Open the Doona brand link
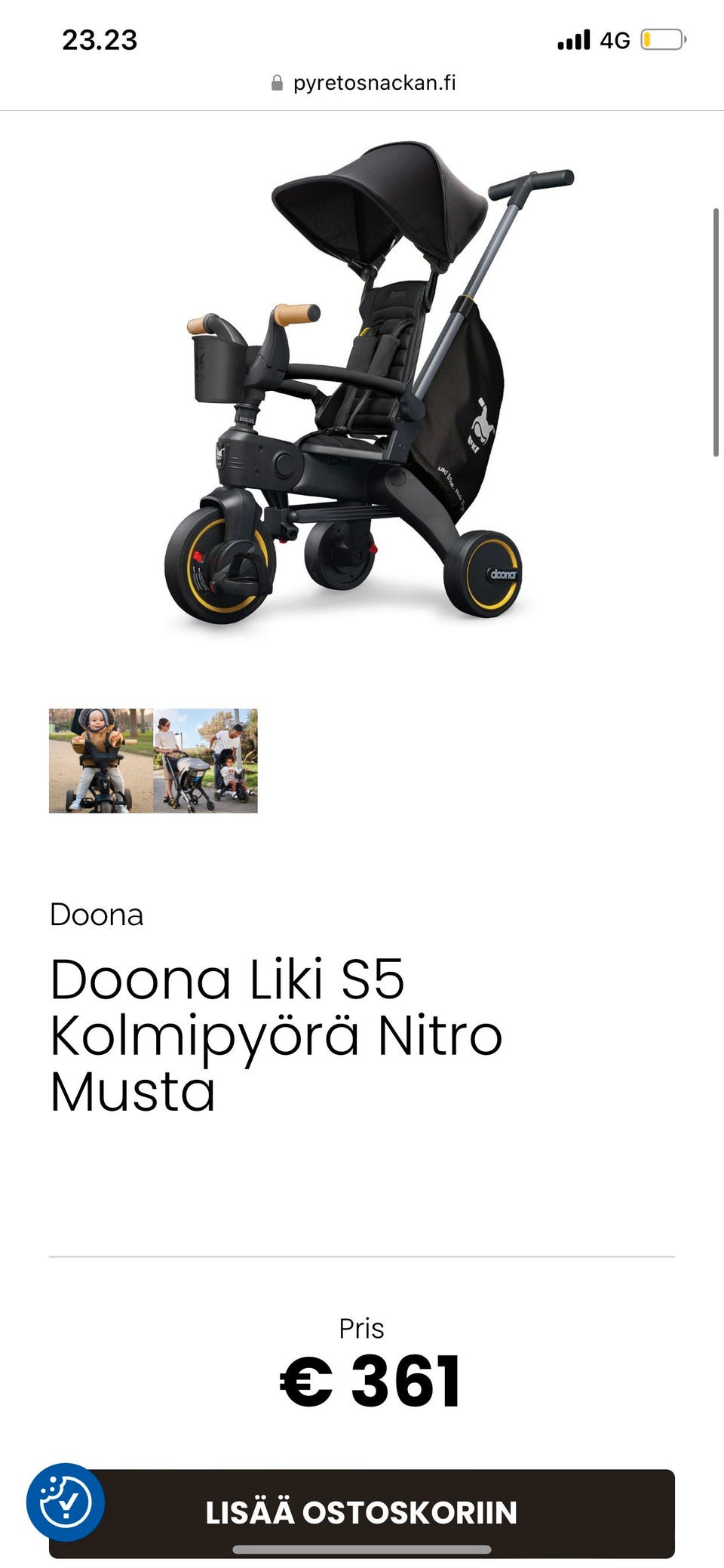Image resolution: width=724 pixels, height=1568 pixels. click(x=97, y=915)
